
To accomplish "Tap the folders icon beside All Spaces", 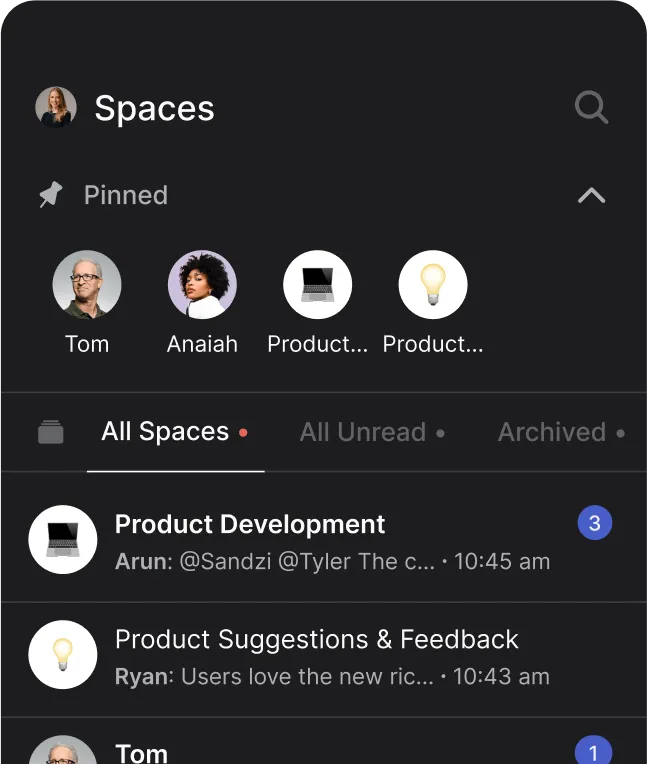I will (x=51, y=432).
